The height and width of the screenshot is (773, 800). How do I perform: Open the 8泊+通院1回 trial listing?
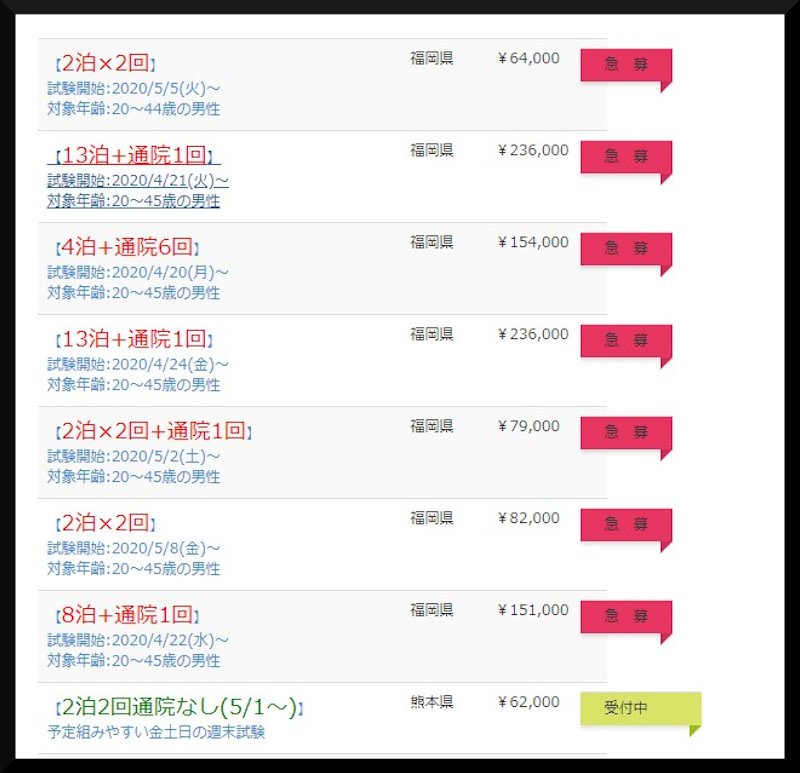(x=126, y=615)
